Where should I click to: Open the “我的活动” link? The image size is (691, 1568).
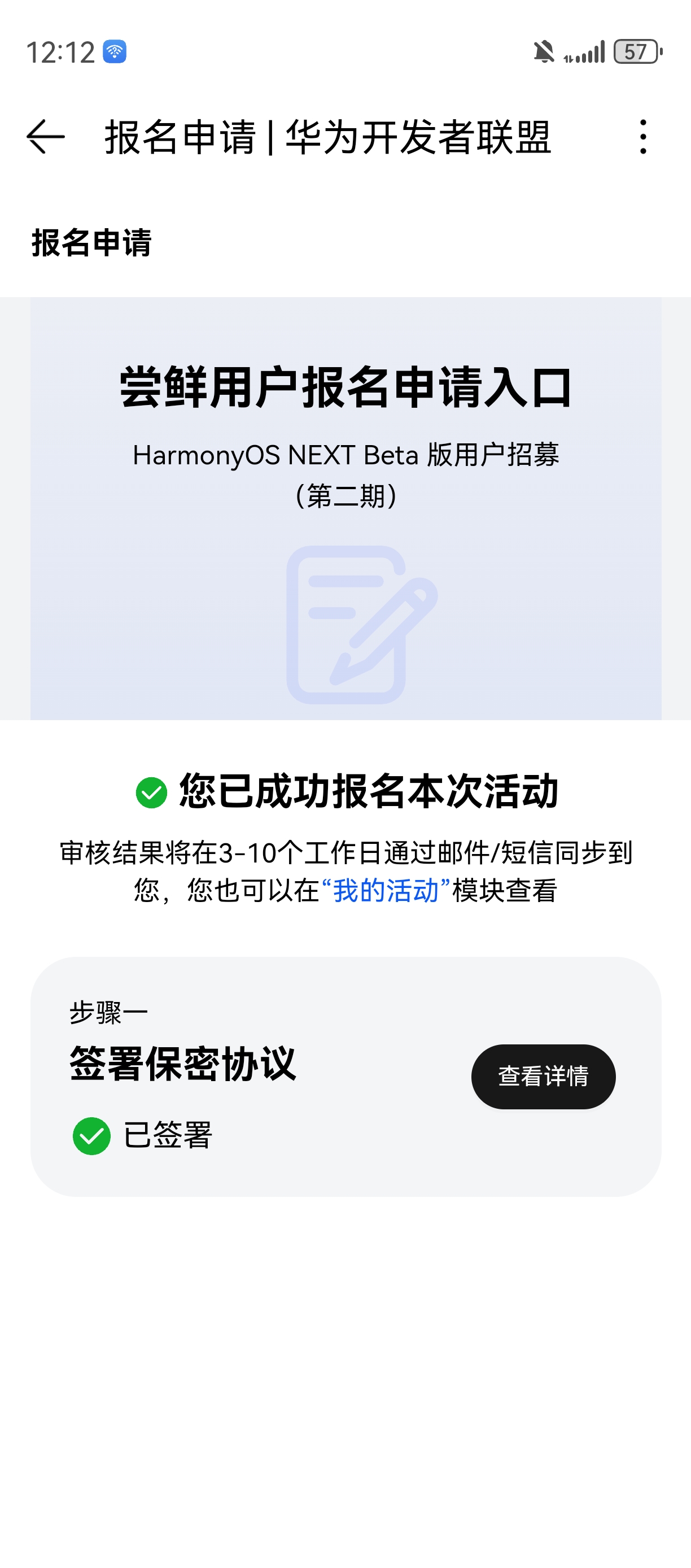pyautogui.click(x=385, y=891)
